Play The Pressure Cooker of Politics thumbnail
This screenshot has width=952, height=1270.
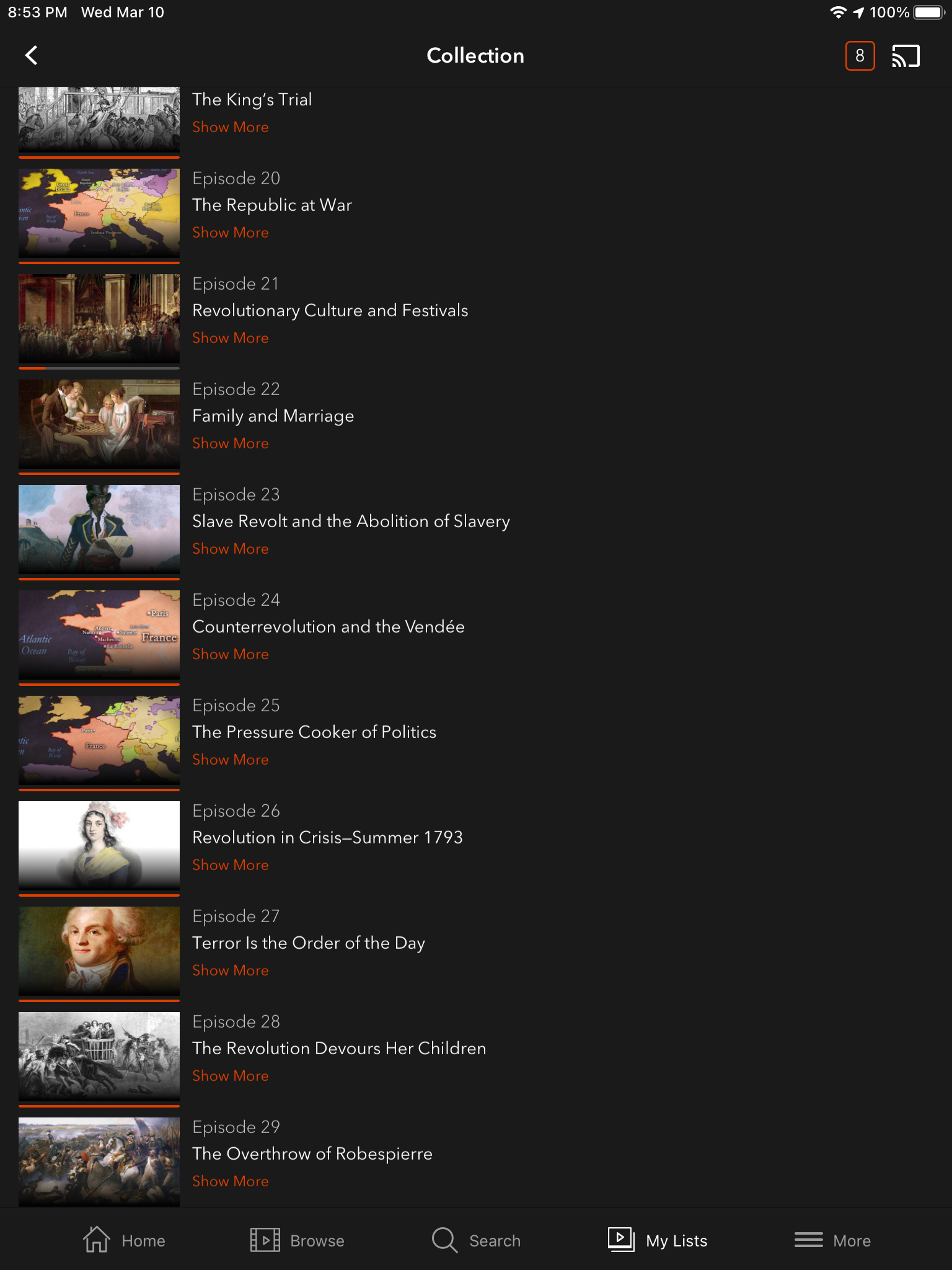[x=99, y=740]
